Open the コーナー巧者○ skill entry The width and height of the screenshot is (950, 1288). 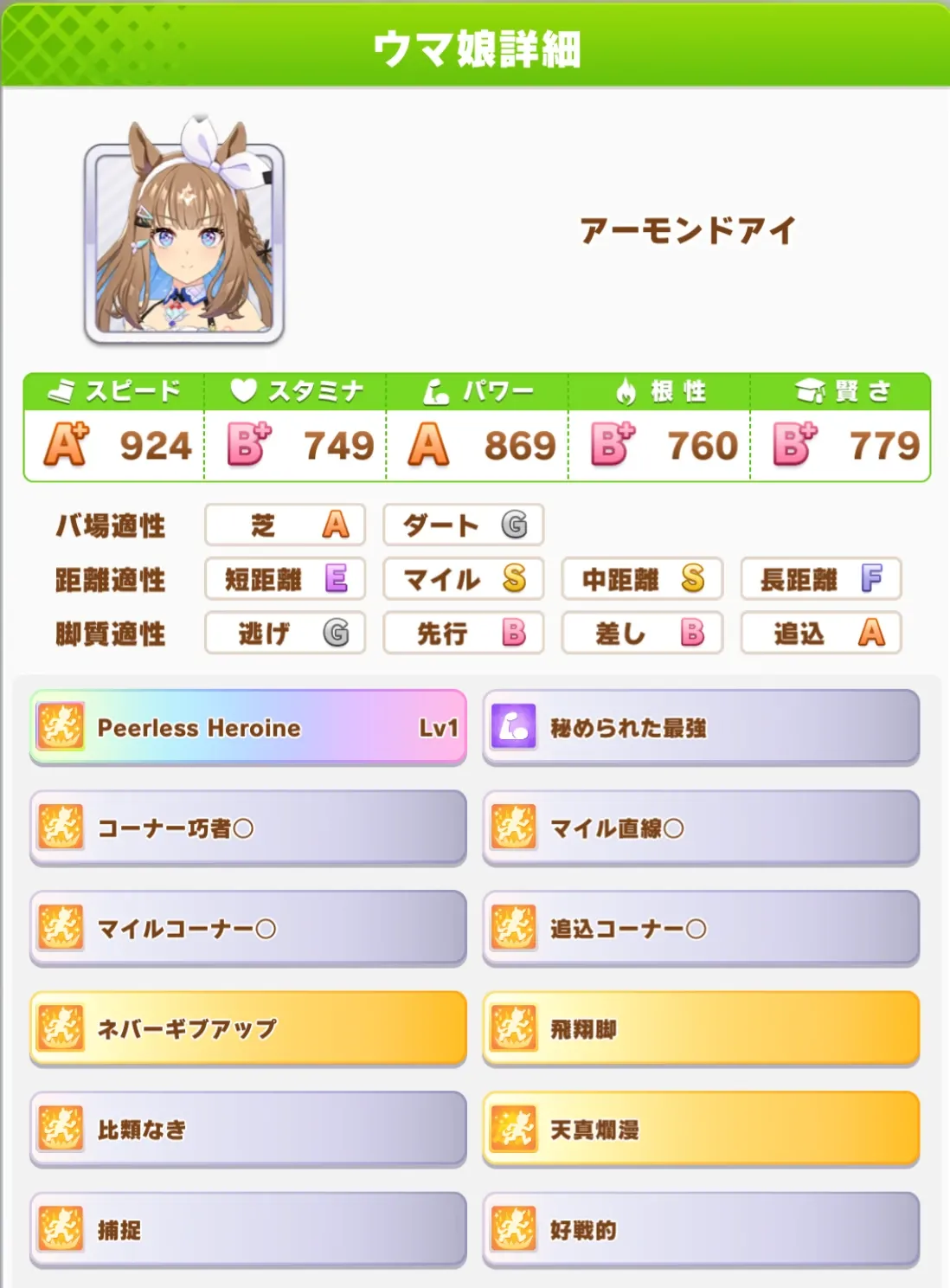[x=247, y=827]
